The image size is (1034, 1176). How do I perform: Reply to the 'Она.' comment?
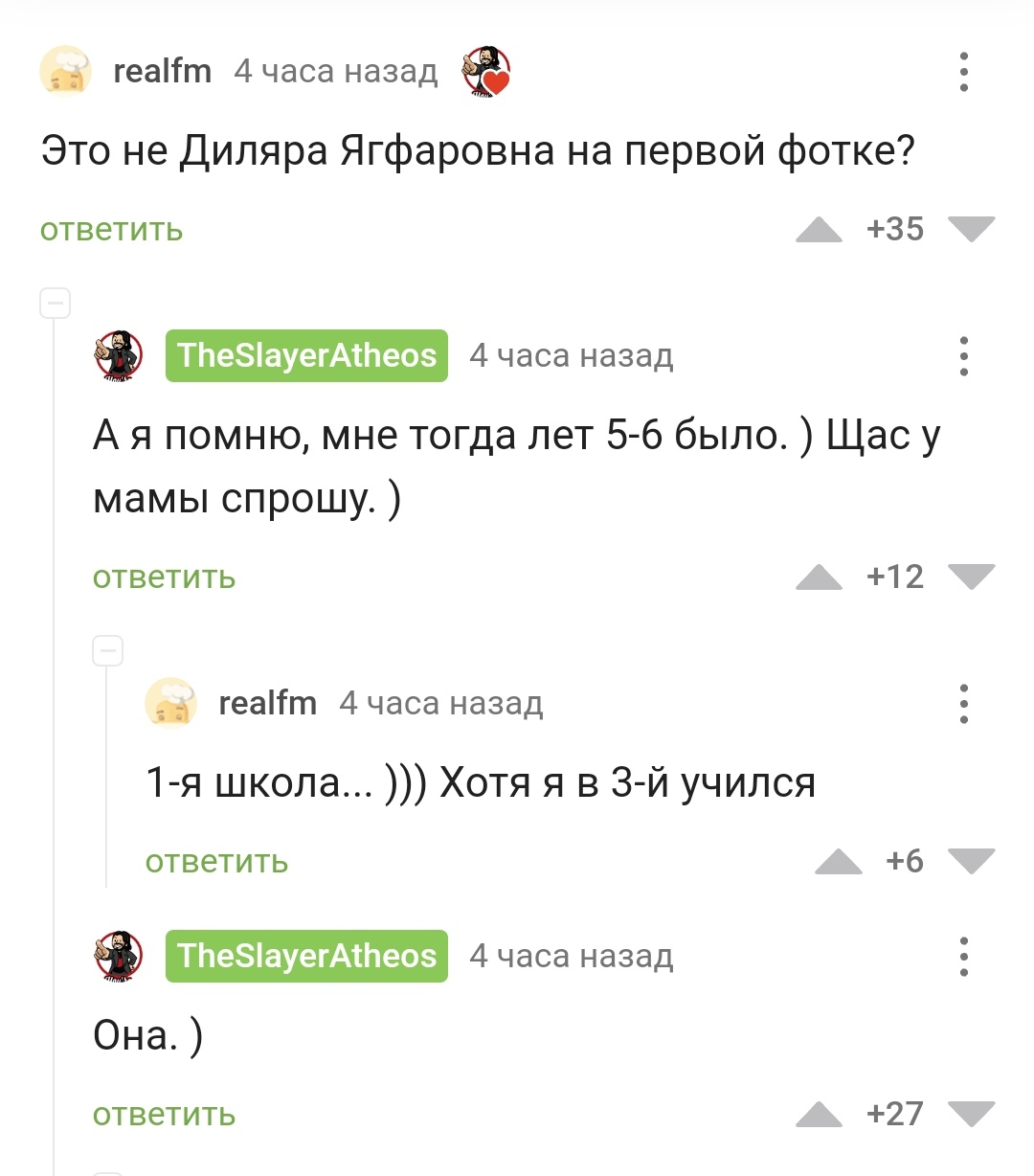click(164, 1115)
